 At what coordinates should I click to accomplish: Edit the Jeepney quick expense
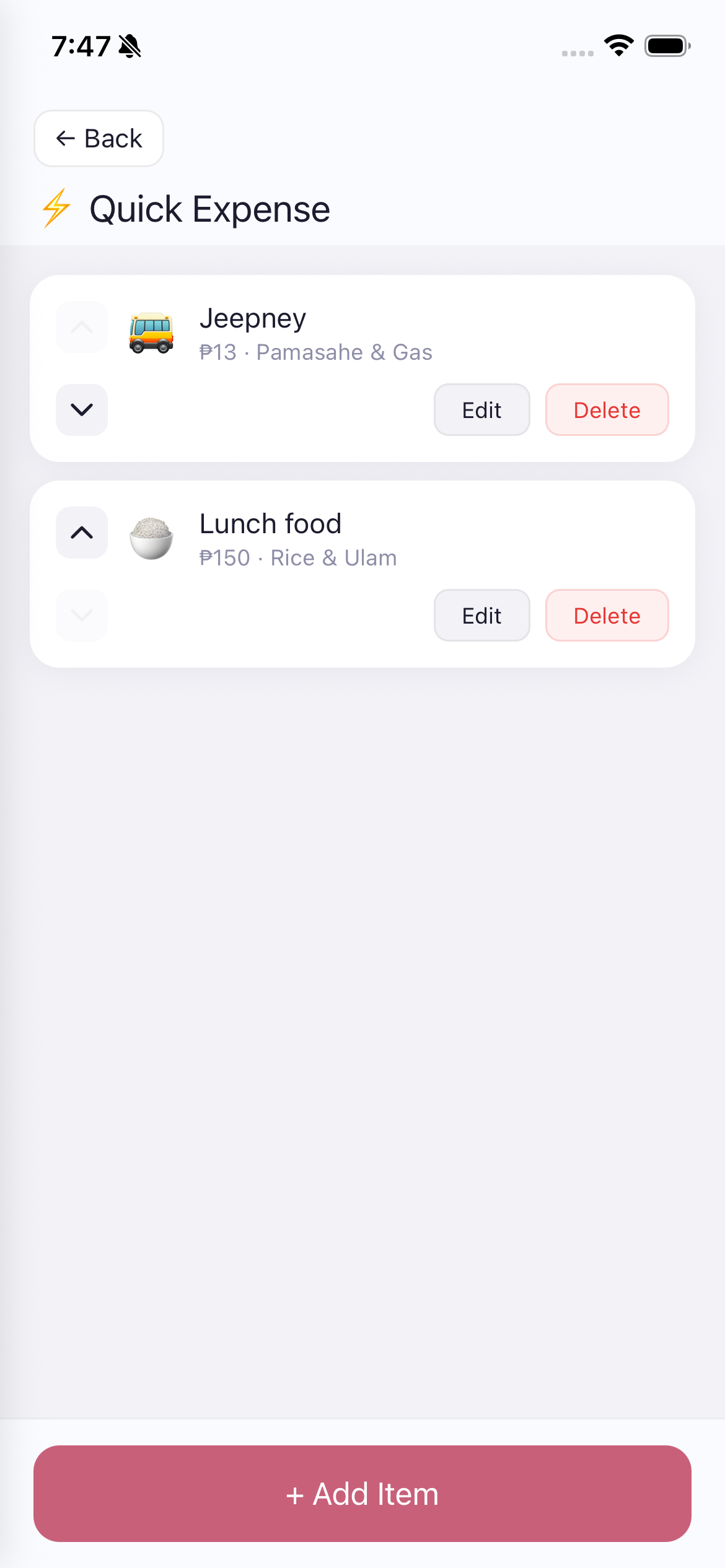[x=481, y=409]
